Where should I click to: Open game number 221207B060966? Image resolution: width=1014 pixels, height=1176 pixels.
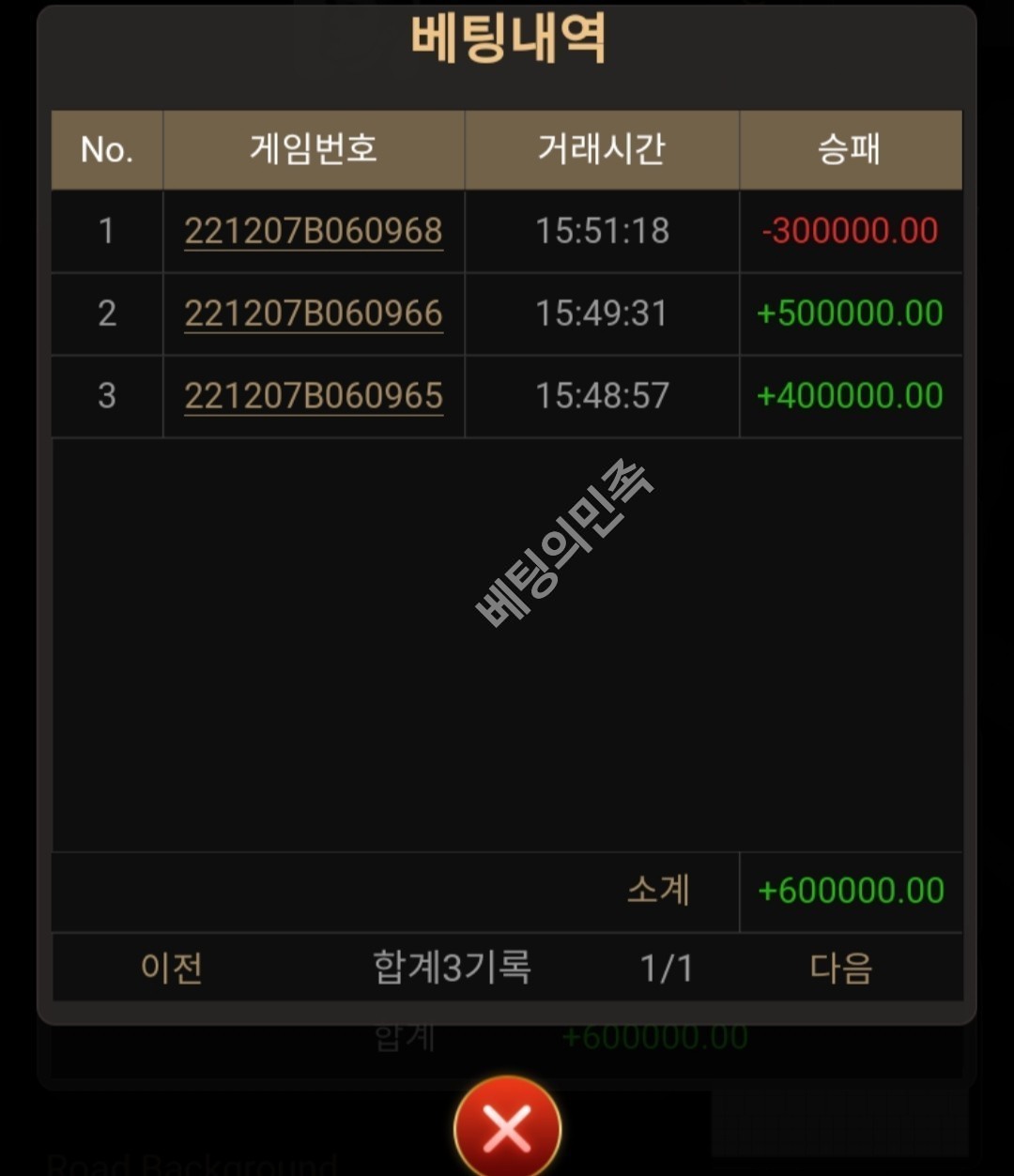[314, 313]
